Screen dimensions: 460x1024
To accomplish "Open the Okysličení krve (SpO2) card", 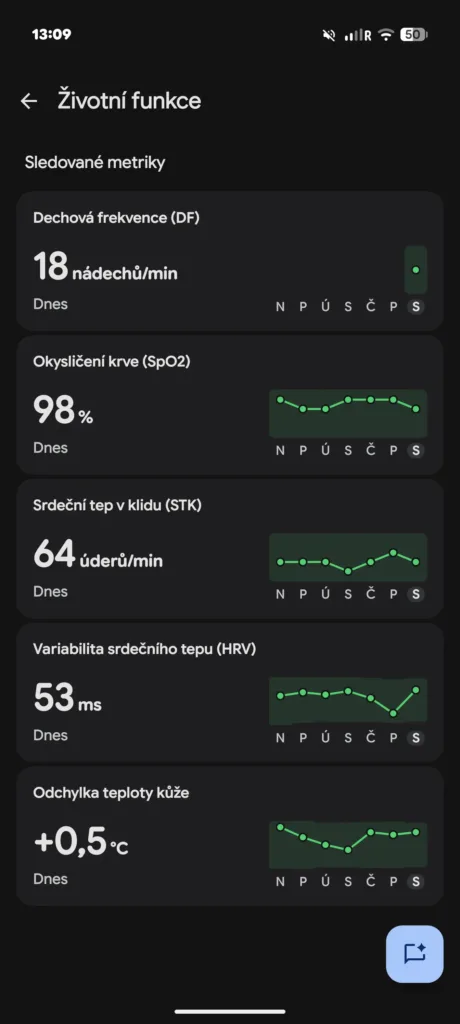I will coord(230,405).
